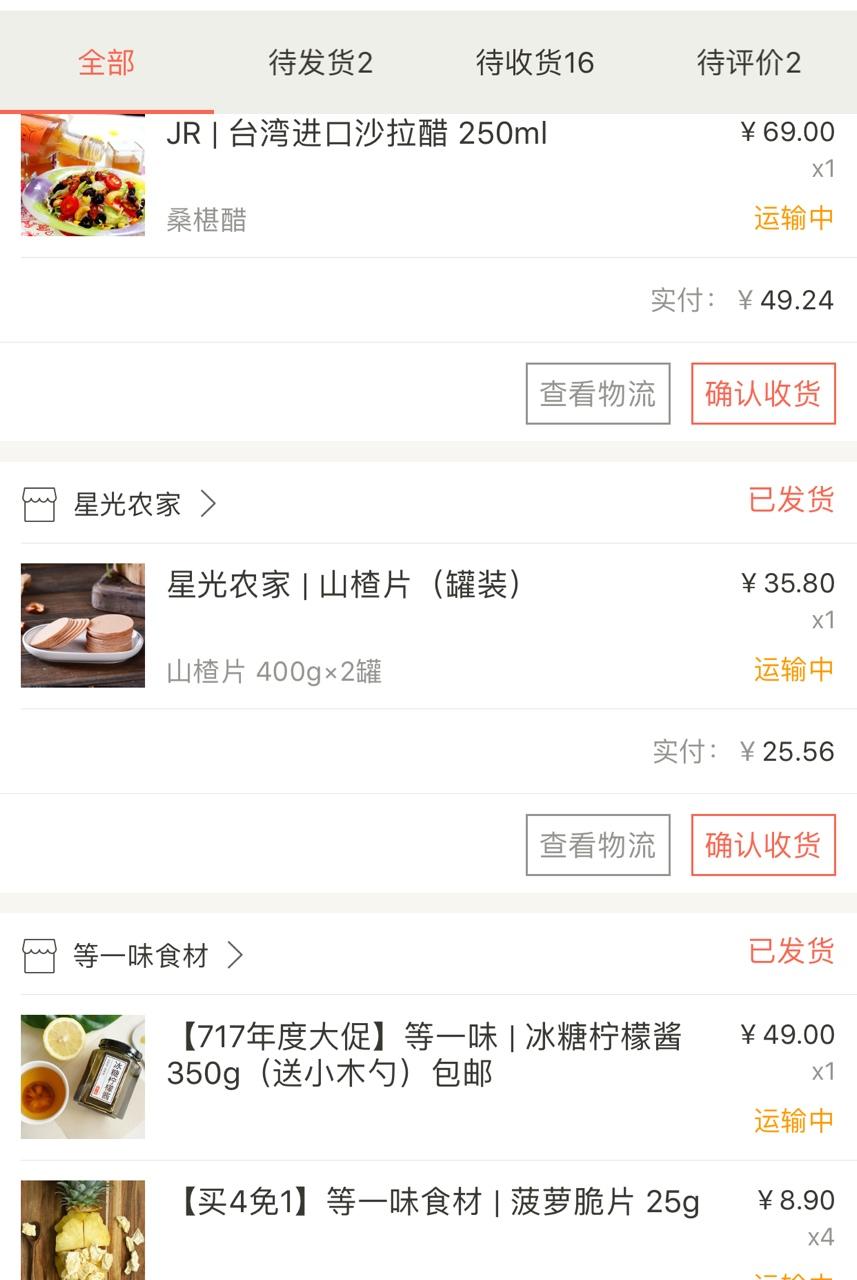Image resolution: width=857 pixels, height=1280 pixels.
Task: Open the 菠萝脆片 25g order item
Action: click(x=438, y=1202)
